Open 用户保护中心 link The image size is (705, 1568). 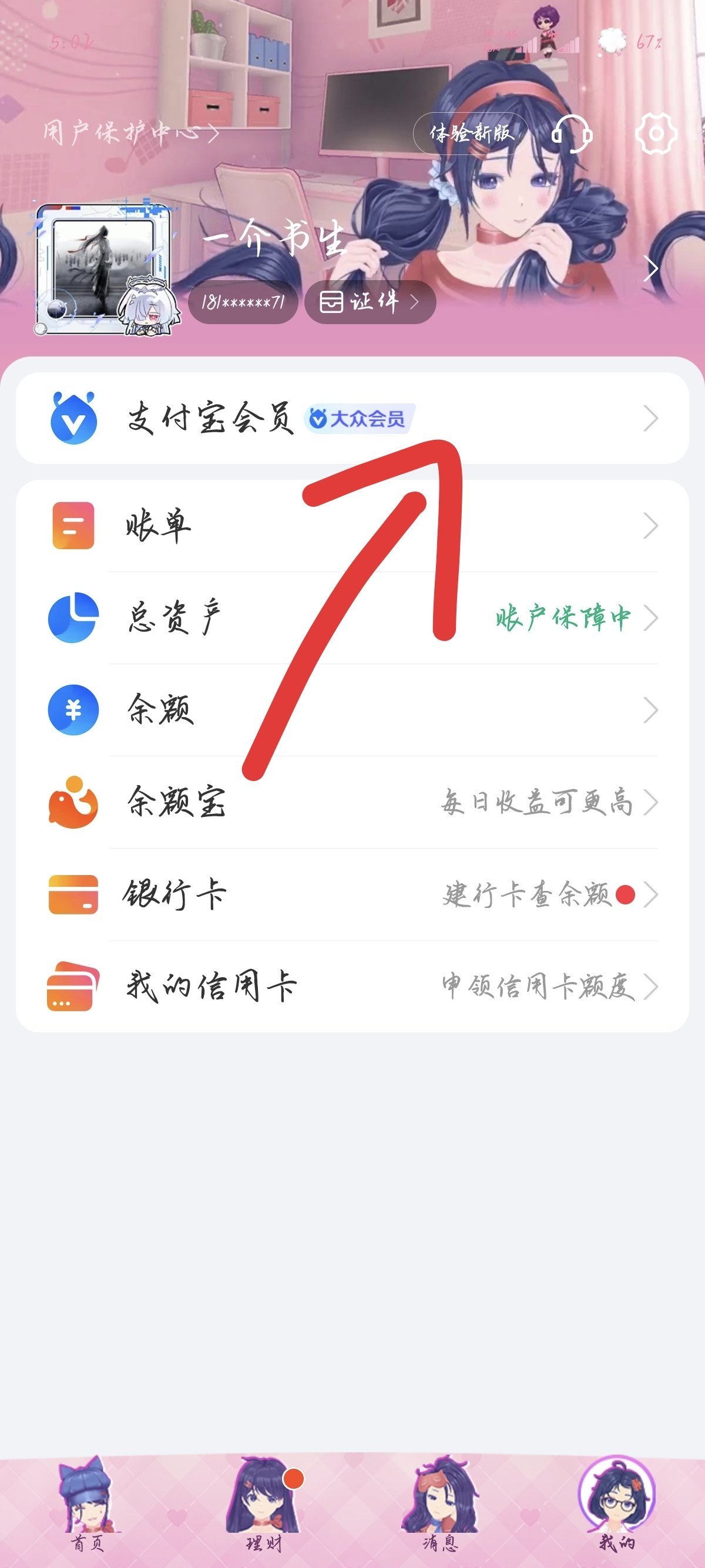pos(130,132)
